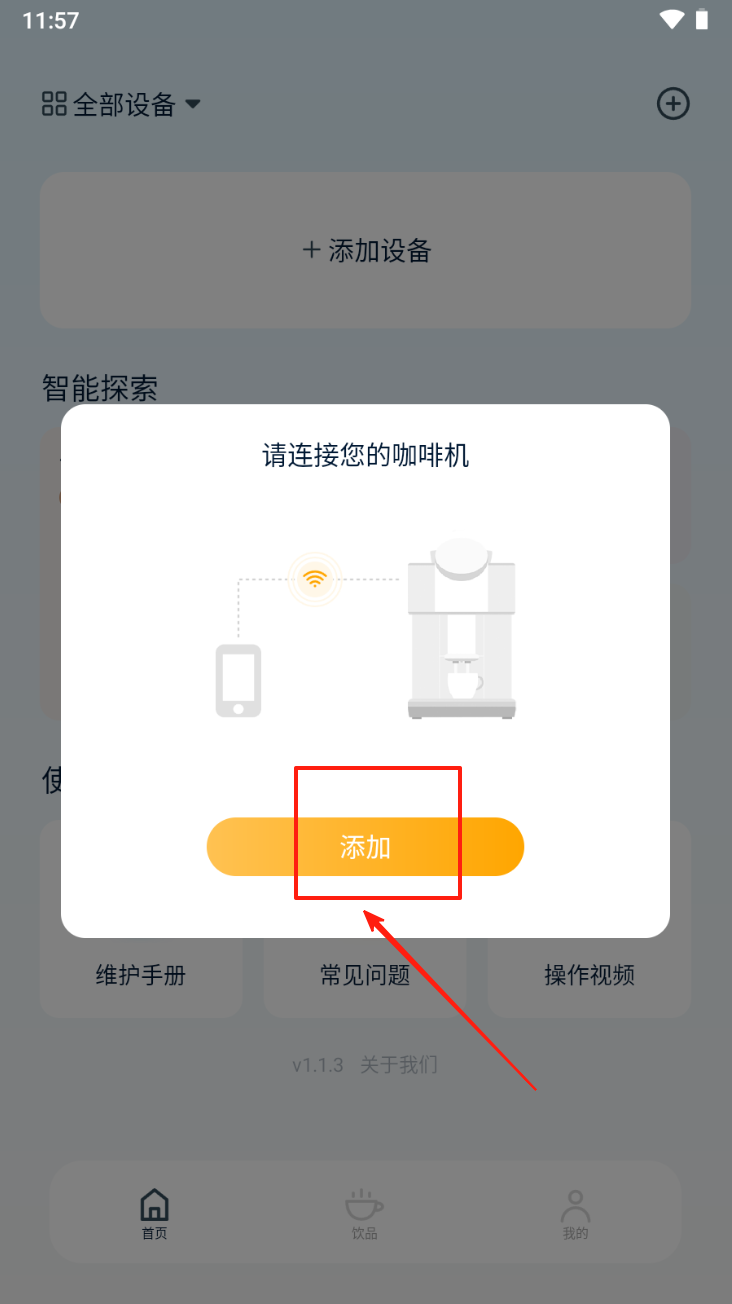Switch to the 饮品 tab

click(x=365, y=1214)
